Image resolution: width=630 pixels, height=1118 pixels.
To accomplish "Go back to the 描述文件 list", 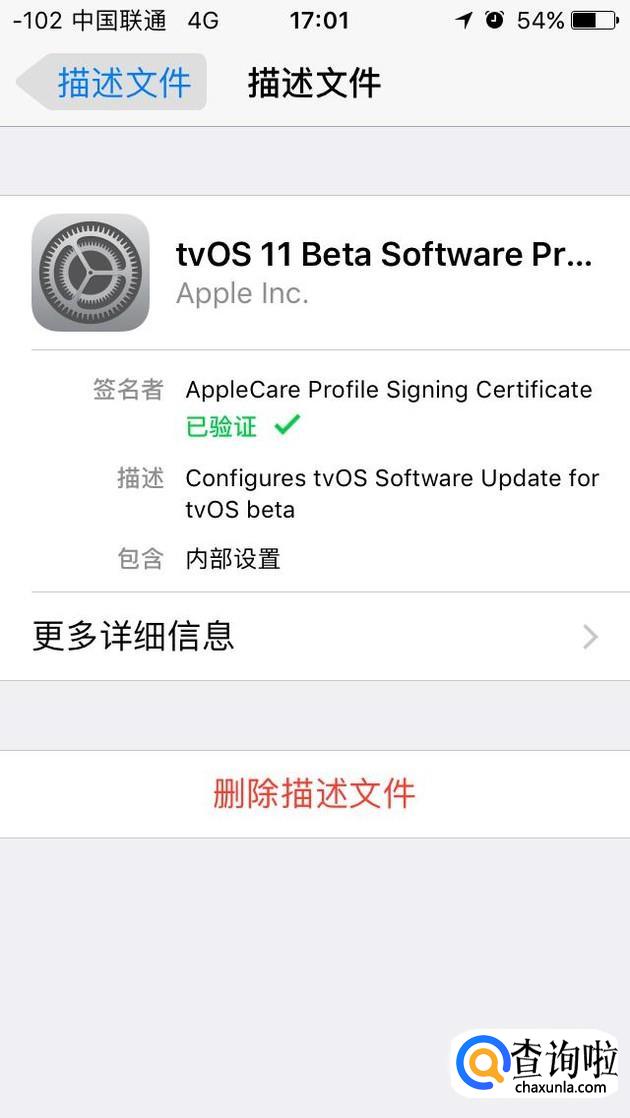I will click(112, 82).
